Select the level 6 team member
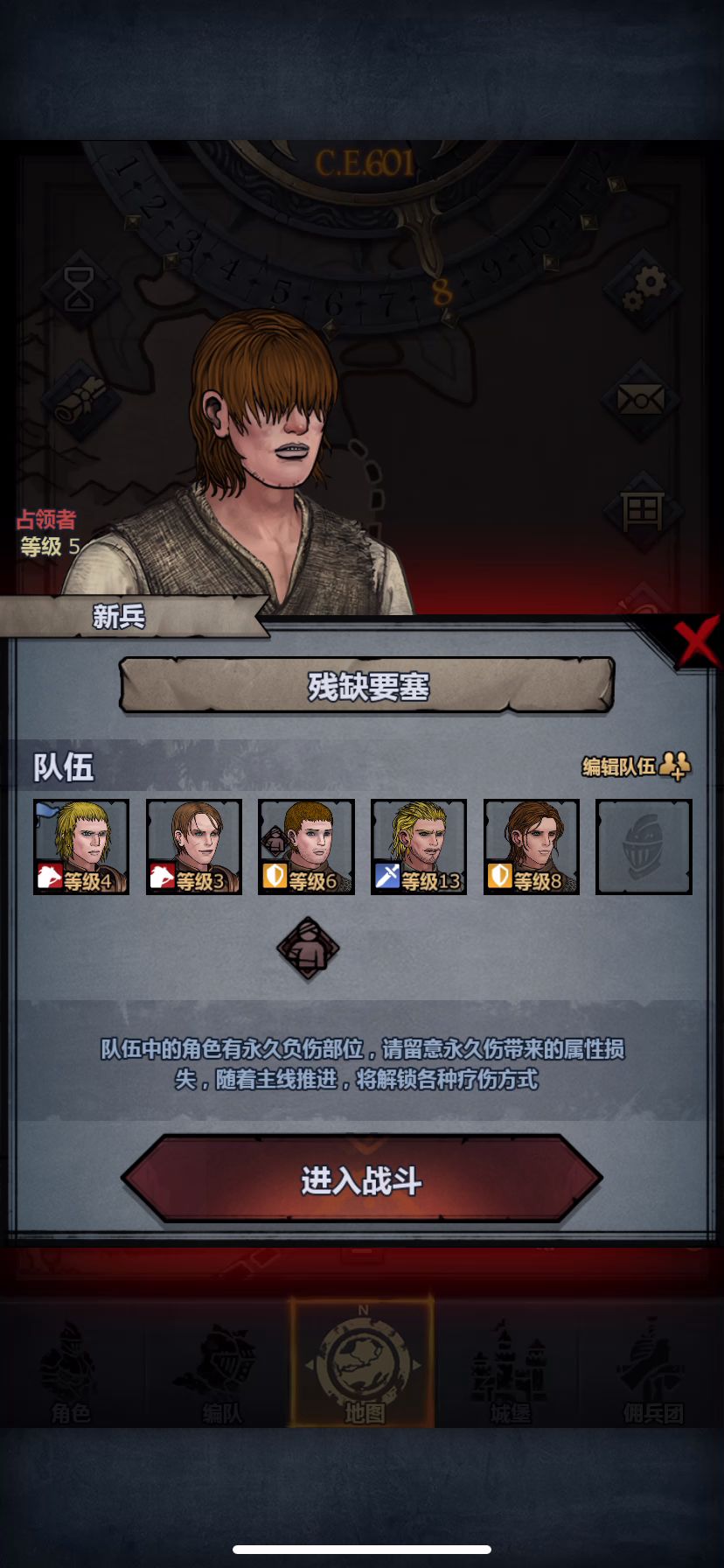724x1568 pixels. pyautogui.click(x=306, y=846)
